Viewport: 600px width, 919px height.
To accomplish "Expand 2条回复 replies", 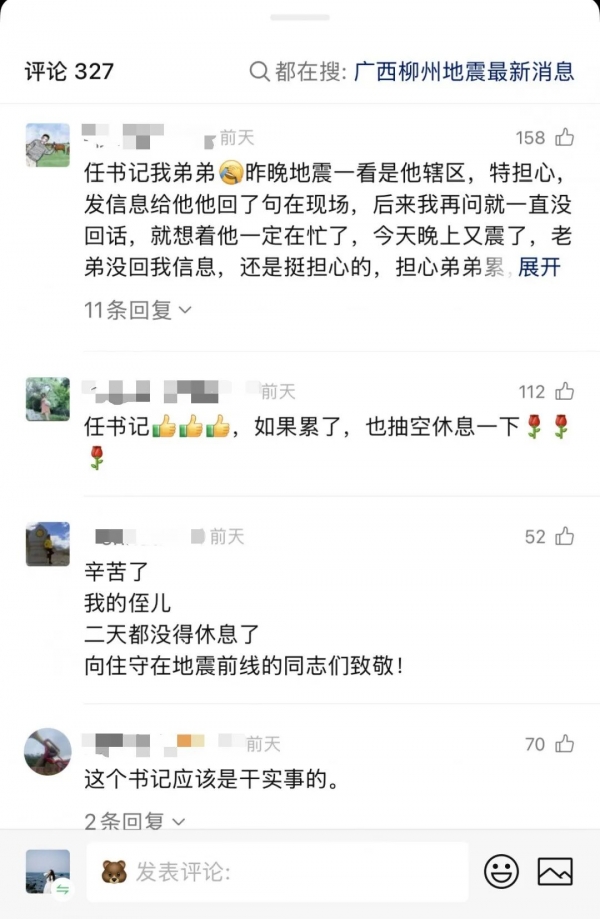I will click(135, 821).
